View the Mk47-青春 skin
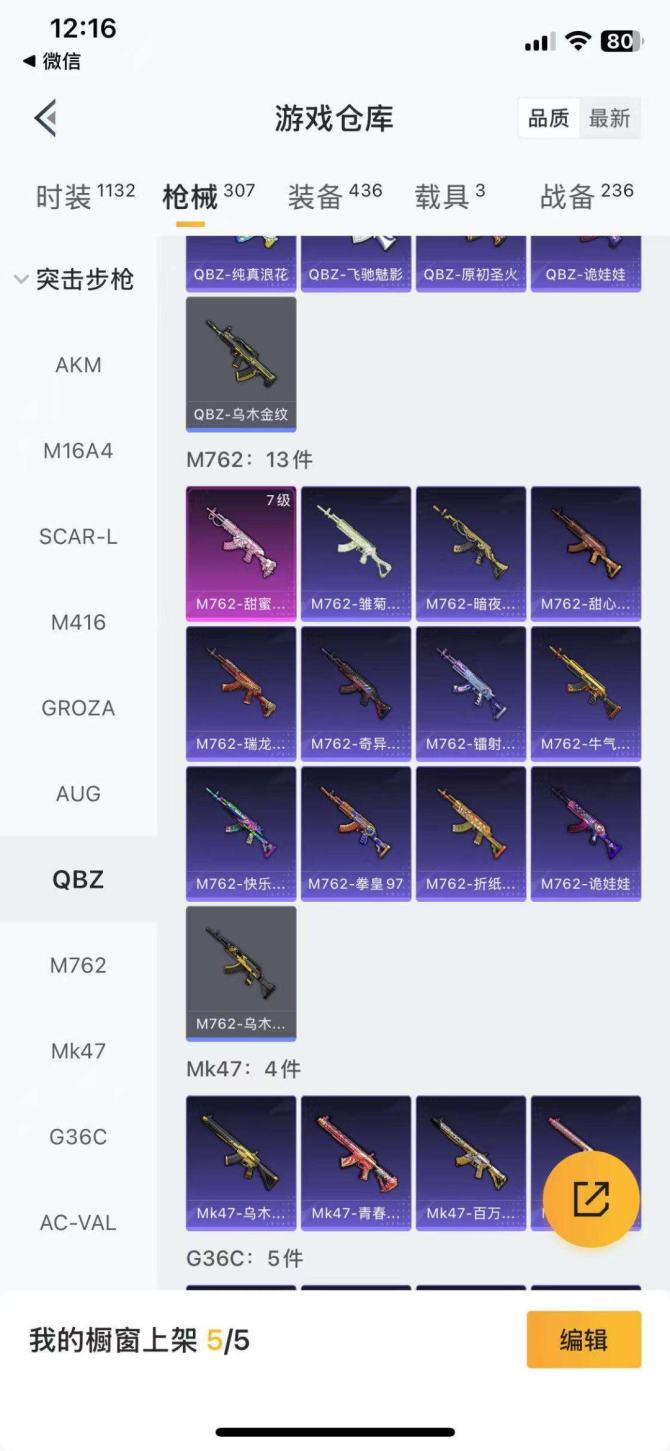Viewport: 670px width, 1451px height. (x=356, y=1162)
